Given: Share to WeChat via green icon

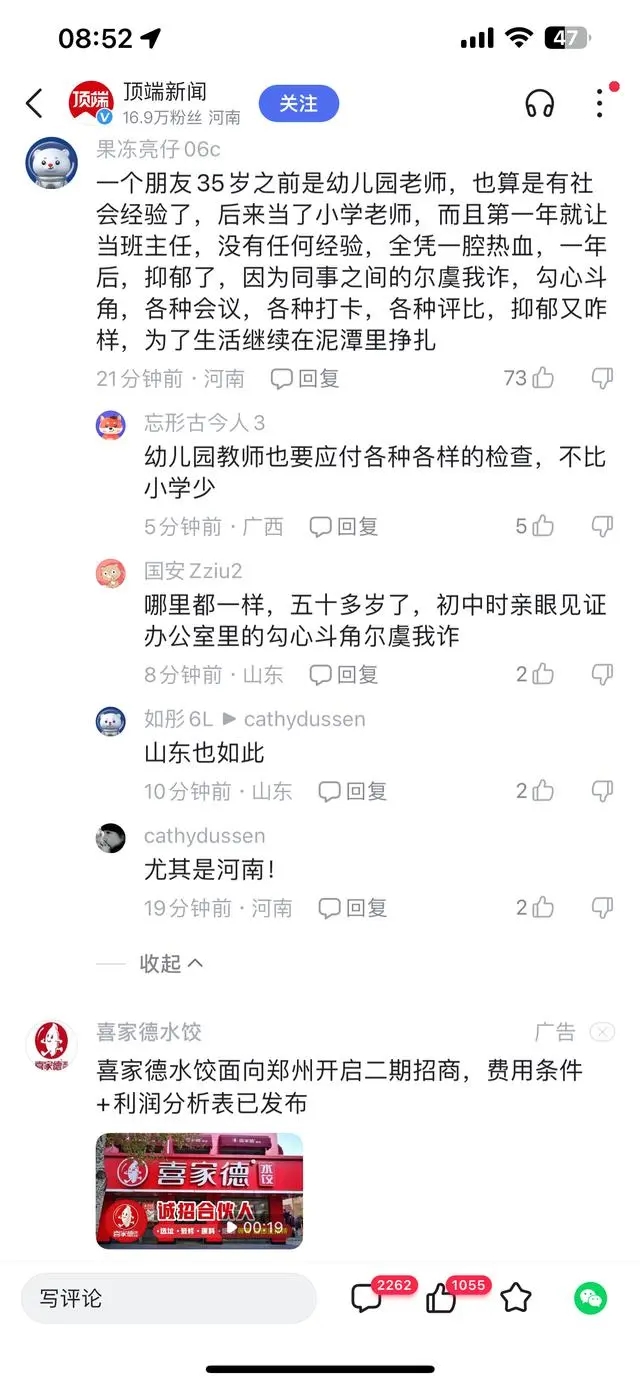Looking at the screenshot, I should pyautogui.click(x=590, y=1298).
